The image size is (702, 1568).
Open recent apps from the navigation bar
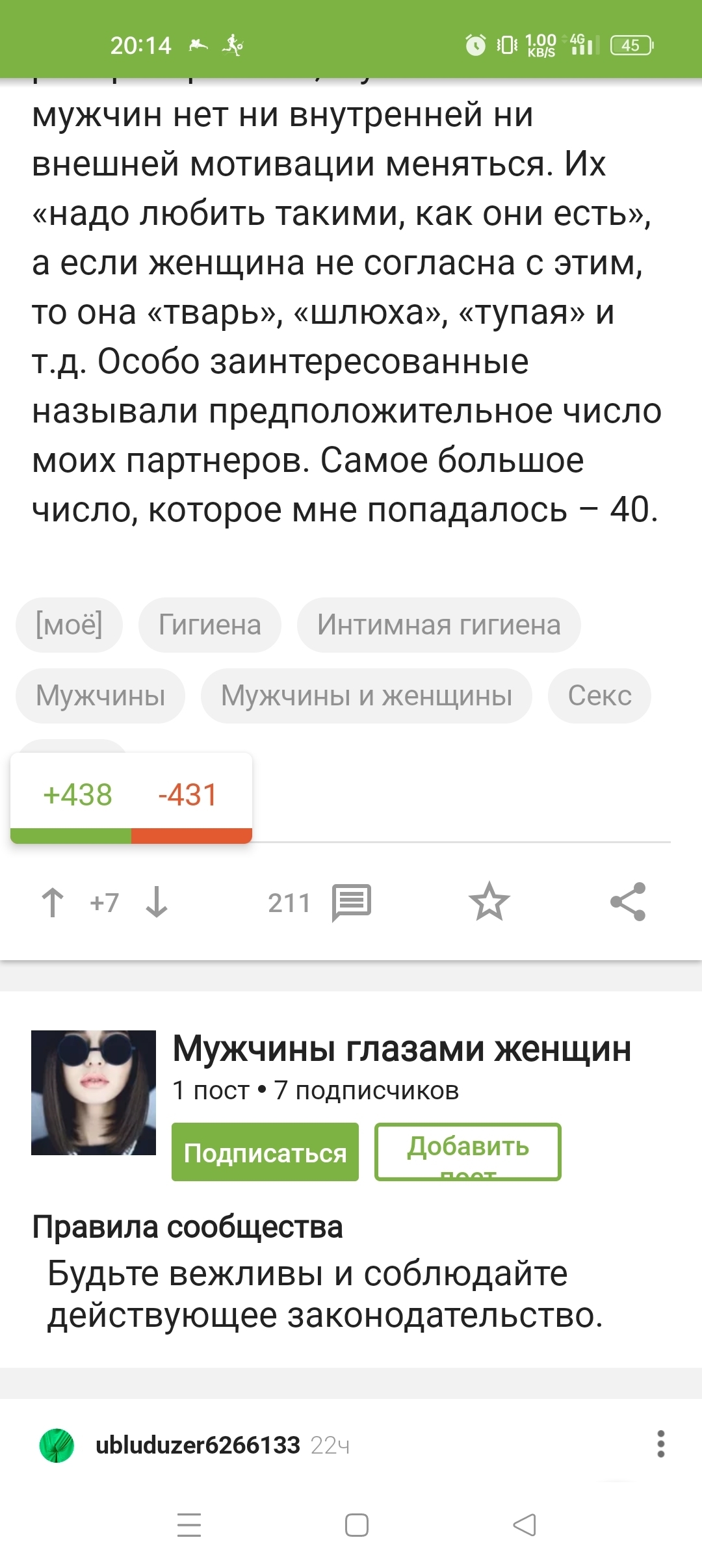click(189, 1525)
